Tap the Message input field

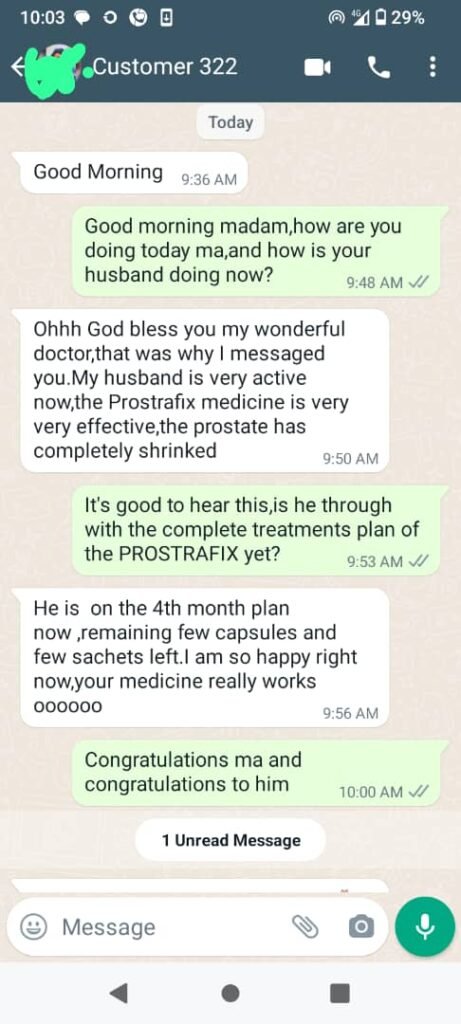click(x=170, y=927)
